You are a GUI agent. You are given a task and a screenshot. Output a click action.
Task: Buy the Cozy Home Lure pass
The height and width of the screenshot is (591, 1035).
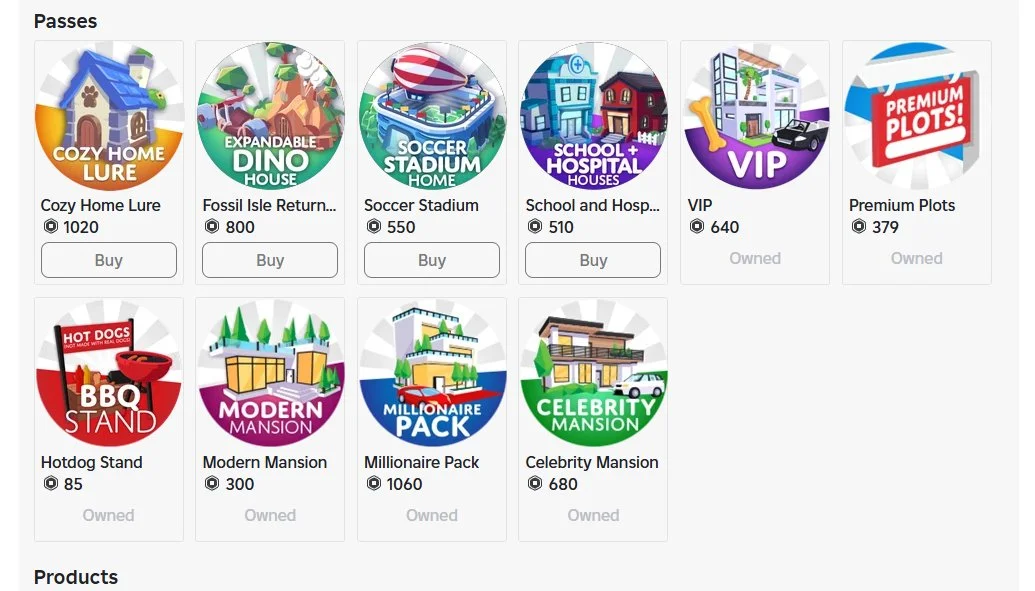tap(108, 260)
